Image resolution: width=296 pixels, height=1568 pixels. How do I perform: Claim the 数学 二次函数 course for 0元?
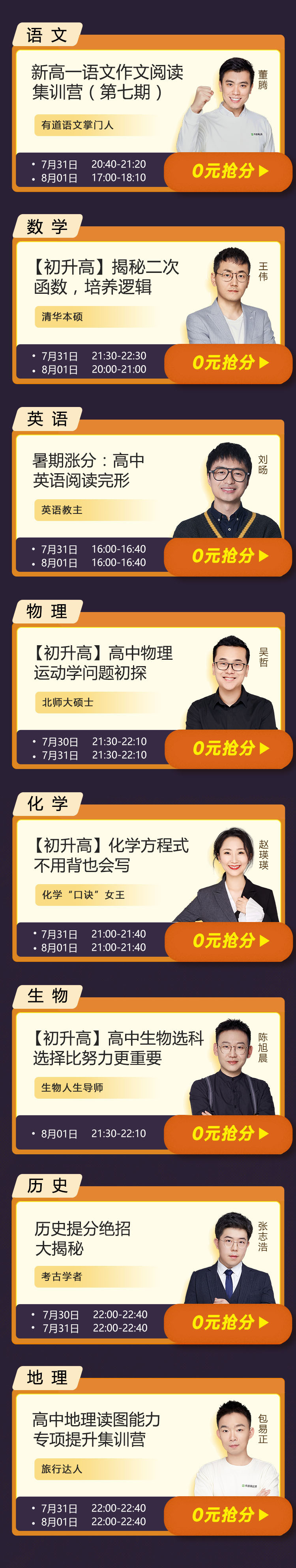tap(229, 363)
